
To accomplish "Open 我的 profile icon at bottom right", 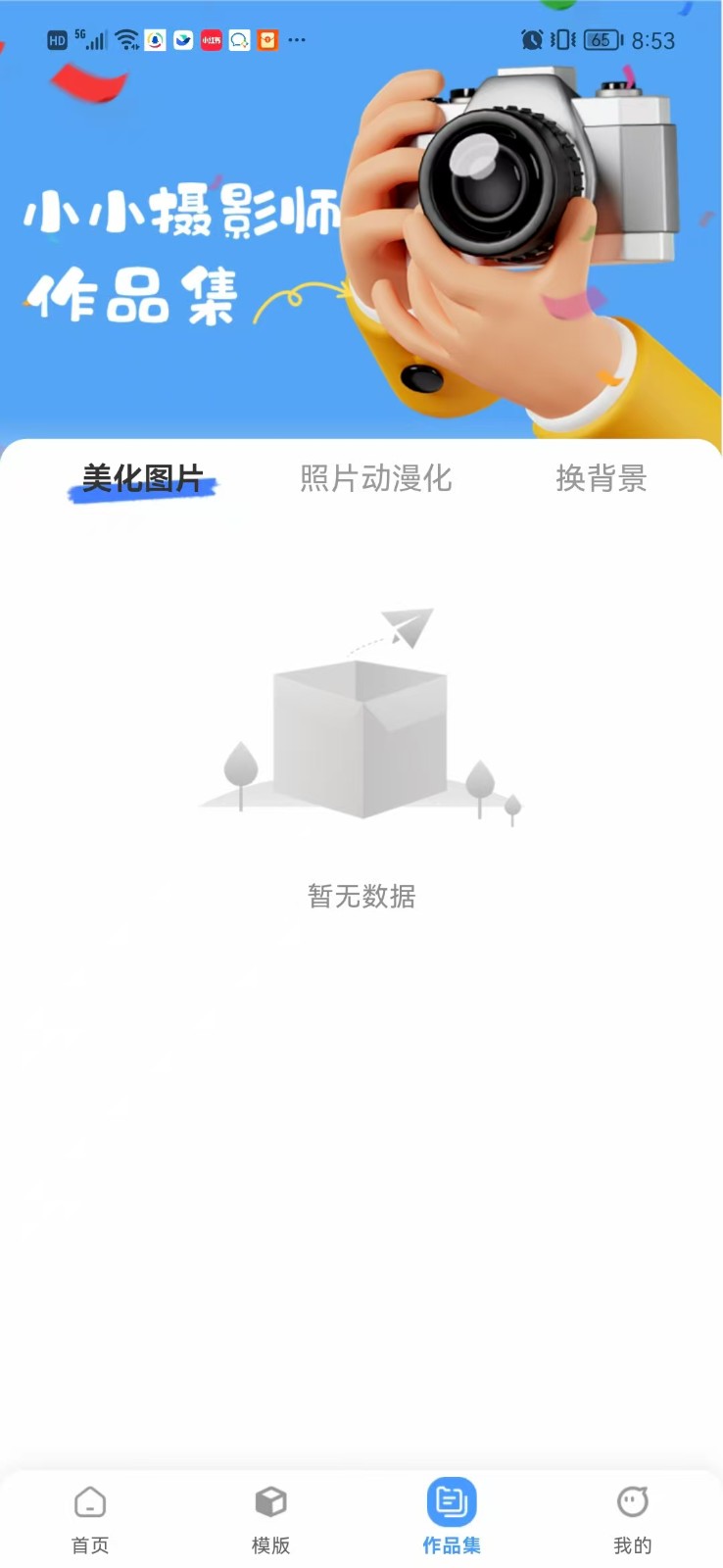I will 632,1501.
